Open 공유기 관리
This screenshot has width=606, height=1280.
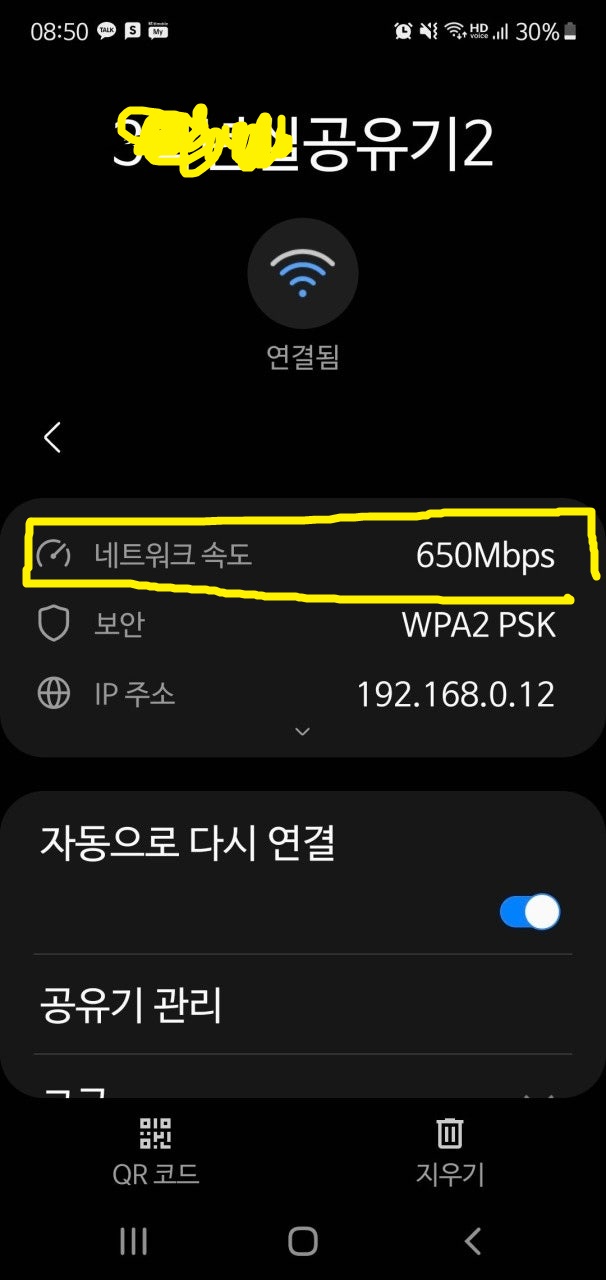130,1004
